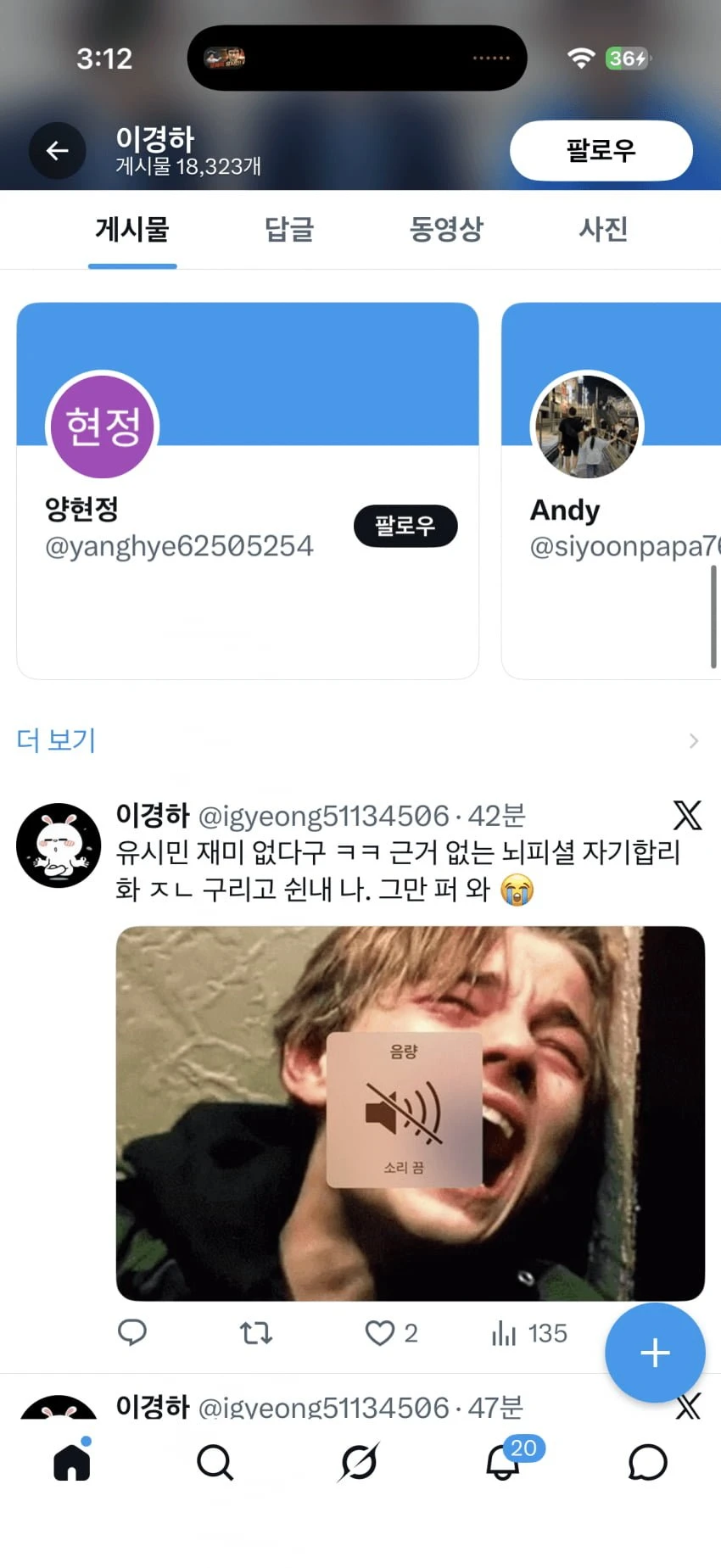Compose a new post with plus button

[x=655, y=1353]
